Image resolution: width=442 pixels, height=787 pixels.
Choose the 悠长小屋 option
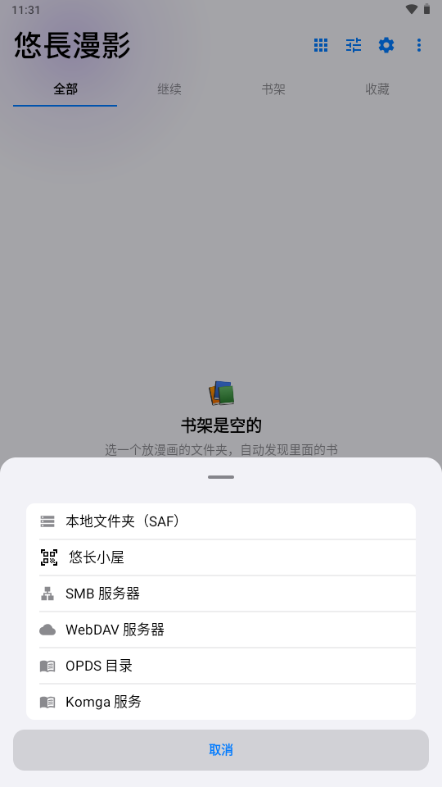click(x=221, y=558)
